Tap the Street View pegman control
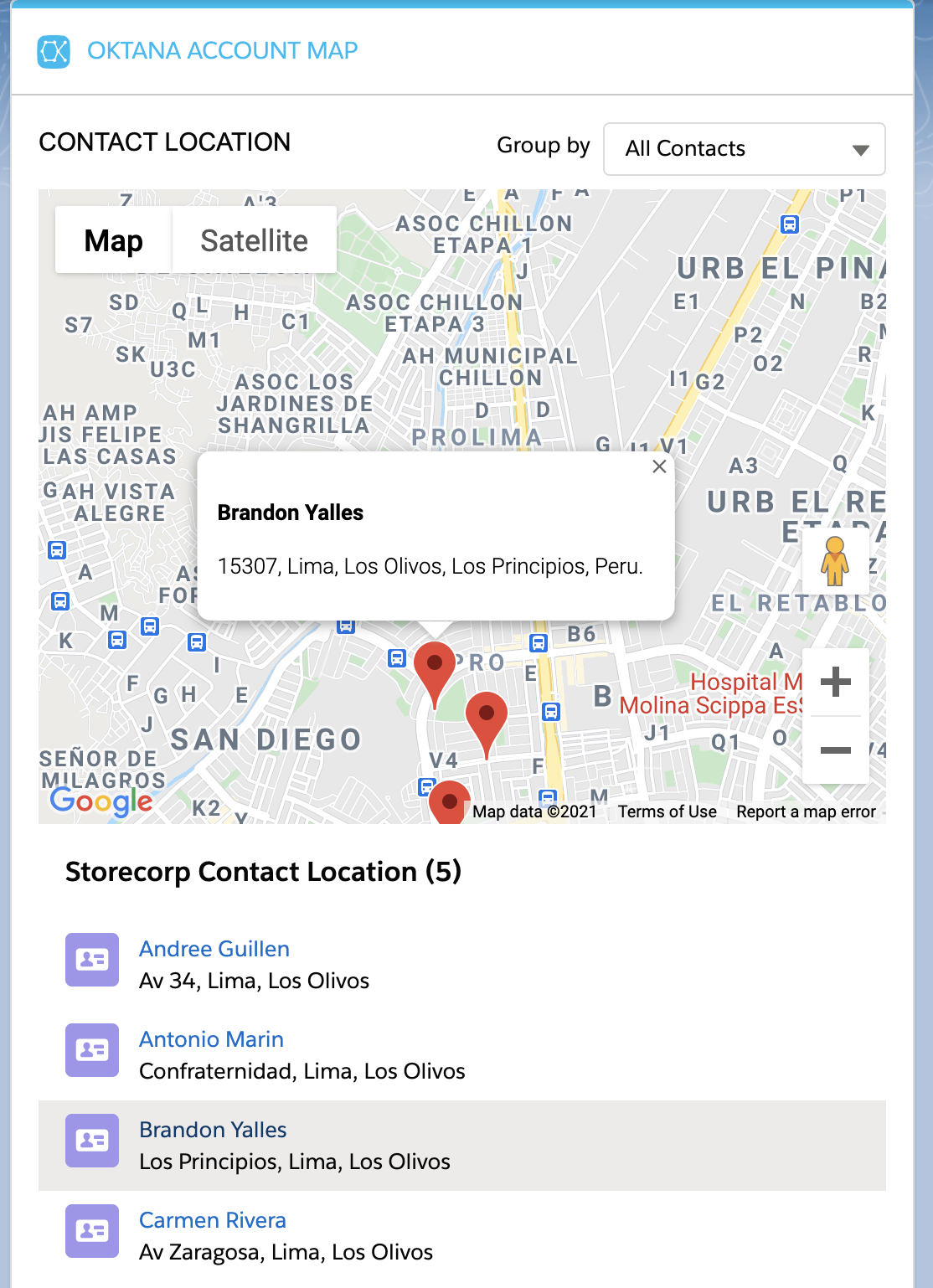This screenshot has height=1288, width=933. coord(834,562)
